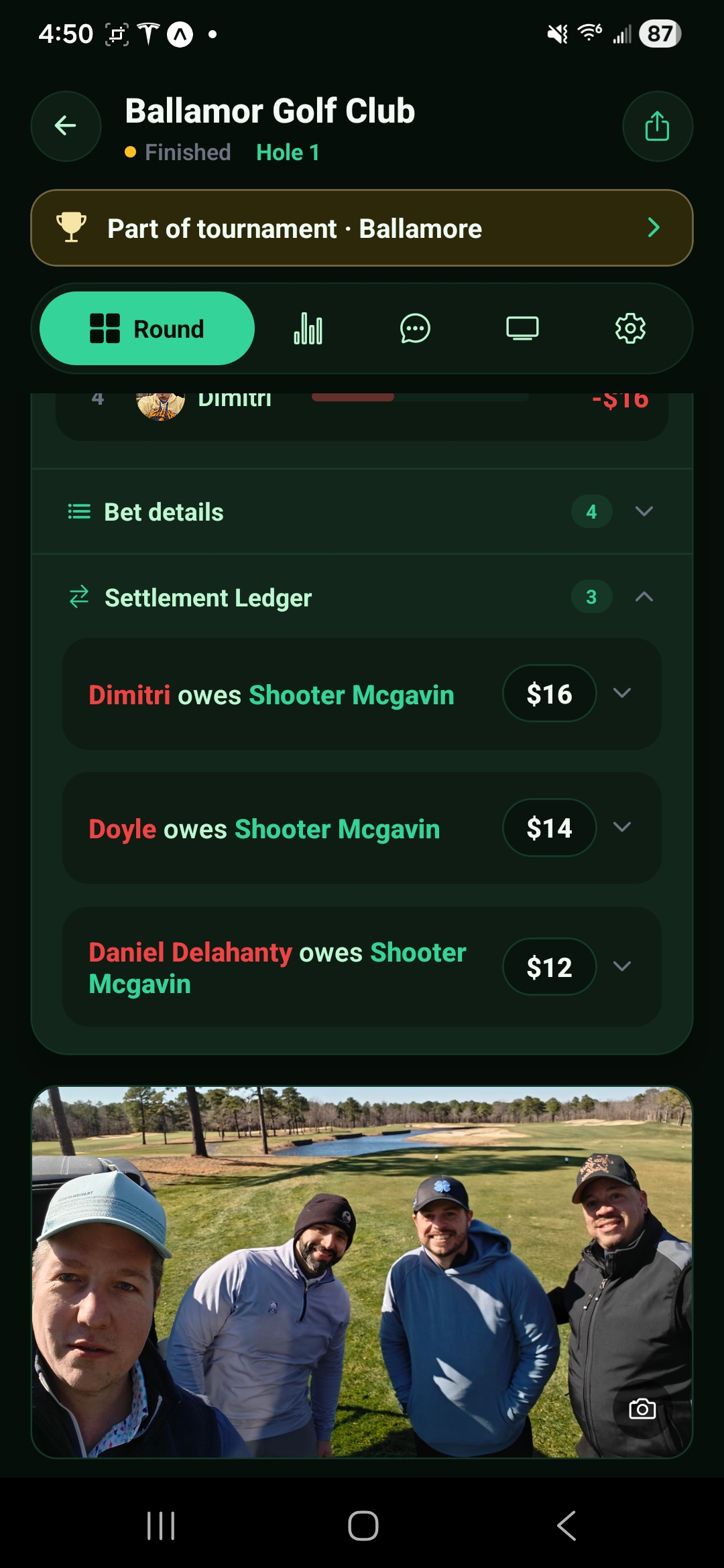
Task: Click the $12 amount for Daniel Delahanty
Action: click(549, 967)
